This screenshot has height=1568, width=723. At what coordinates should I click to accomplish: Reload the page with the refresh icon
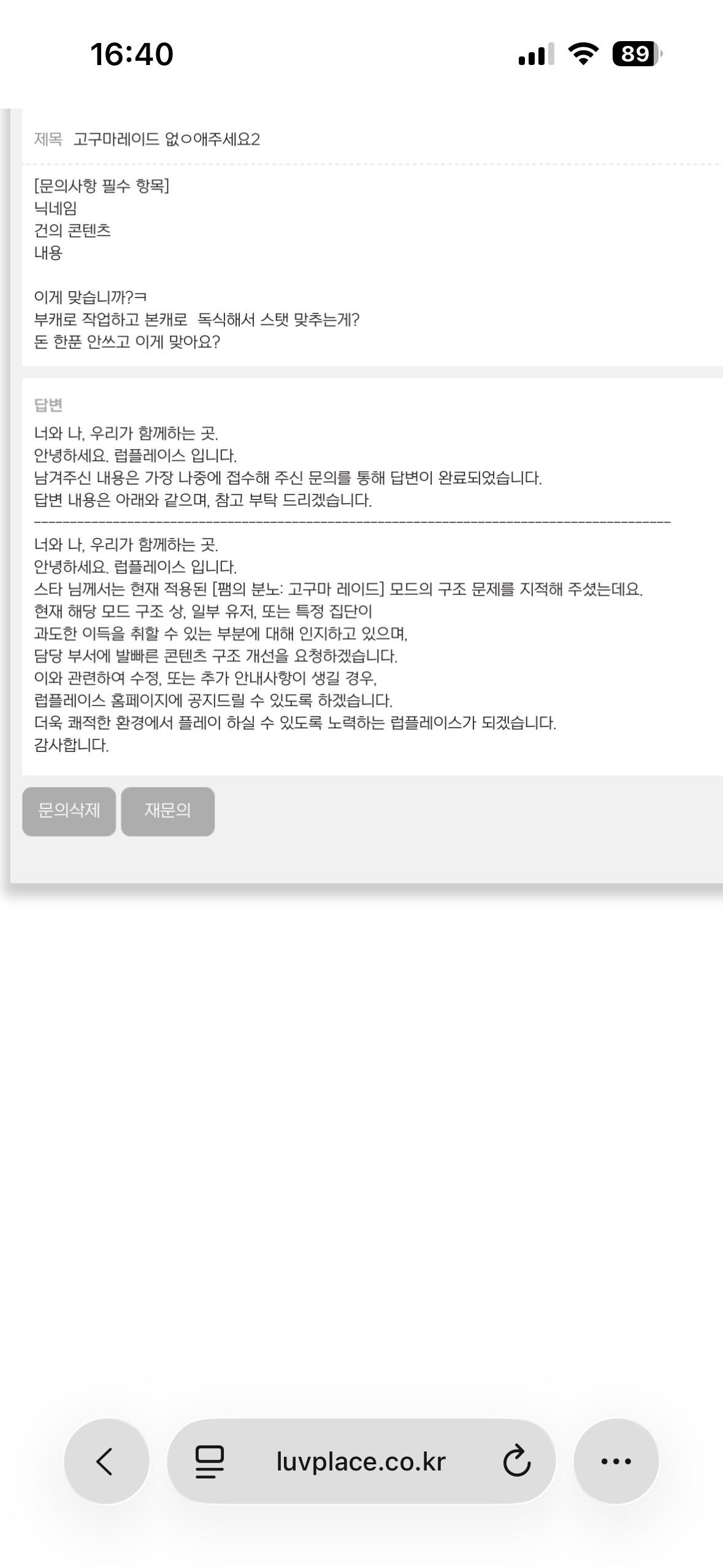pos(516,1462)
